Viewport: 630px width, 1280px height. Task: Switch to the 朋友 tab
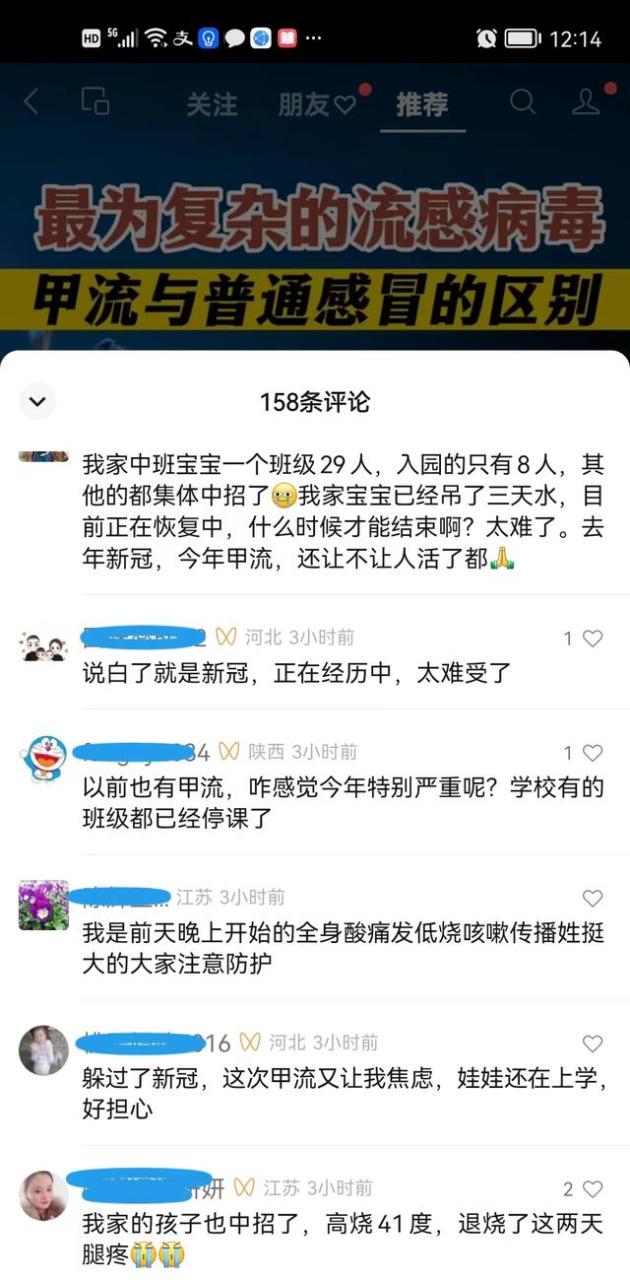coord(317,104)
